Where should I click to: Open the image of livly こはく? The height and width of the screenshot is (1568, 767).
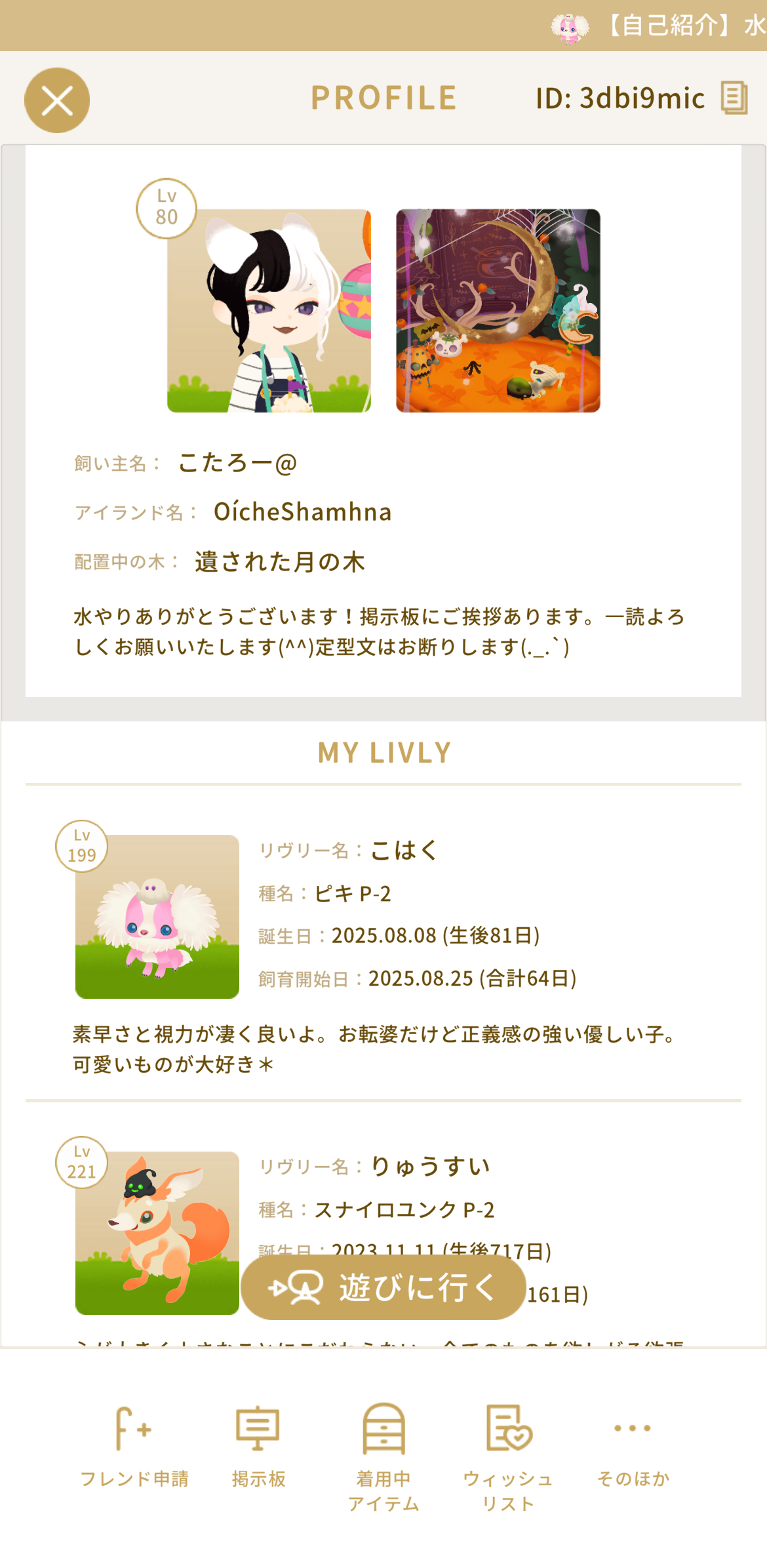click(157, 916)
